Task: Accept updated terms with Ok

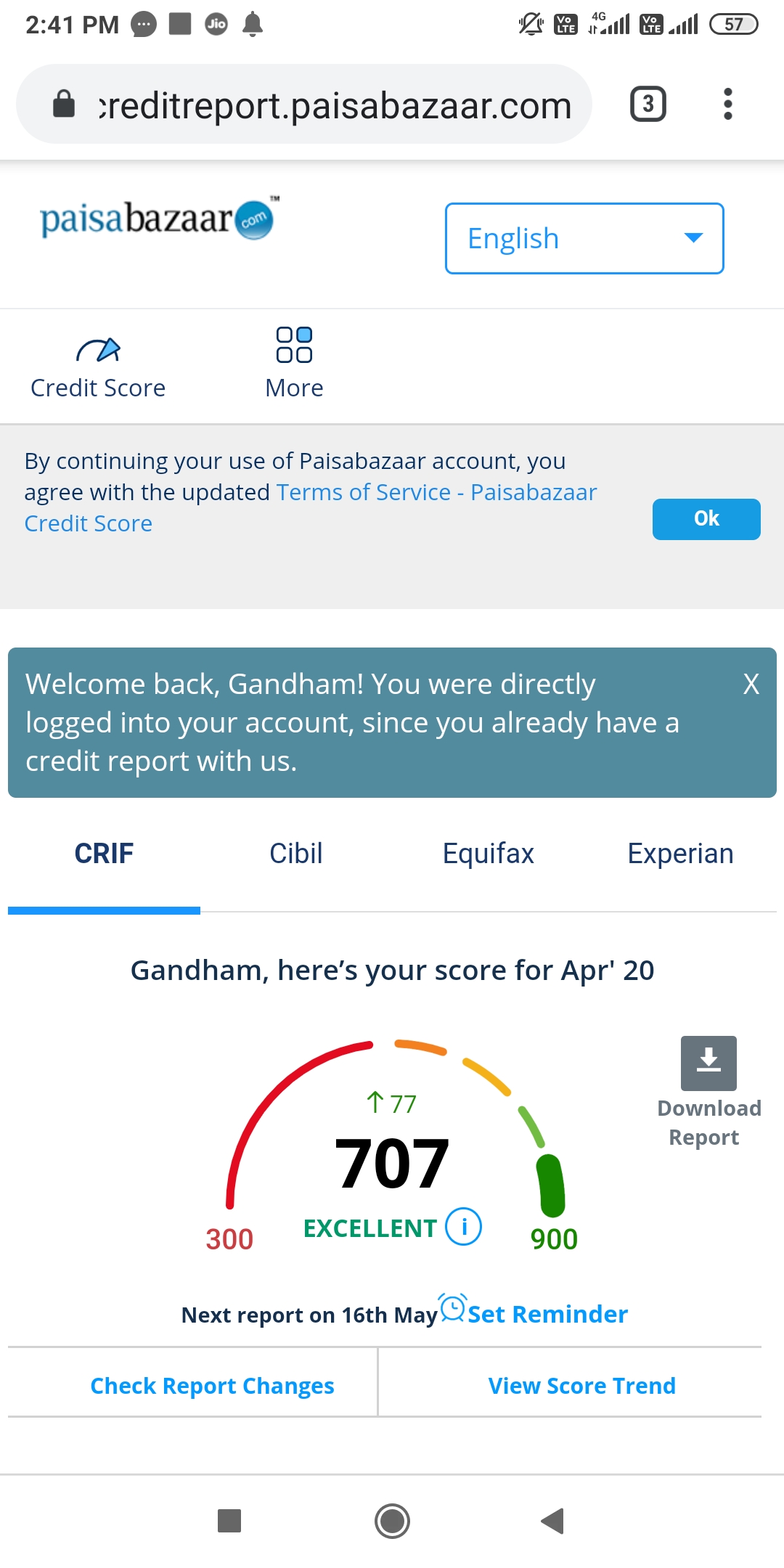Action: [x=706, y=519]
